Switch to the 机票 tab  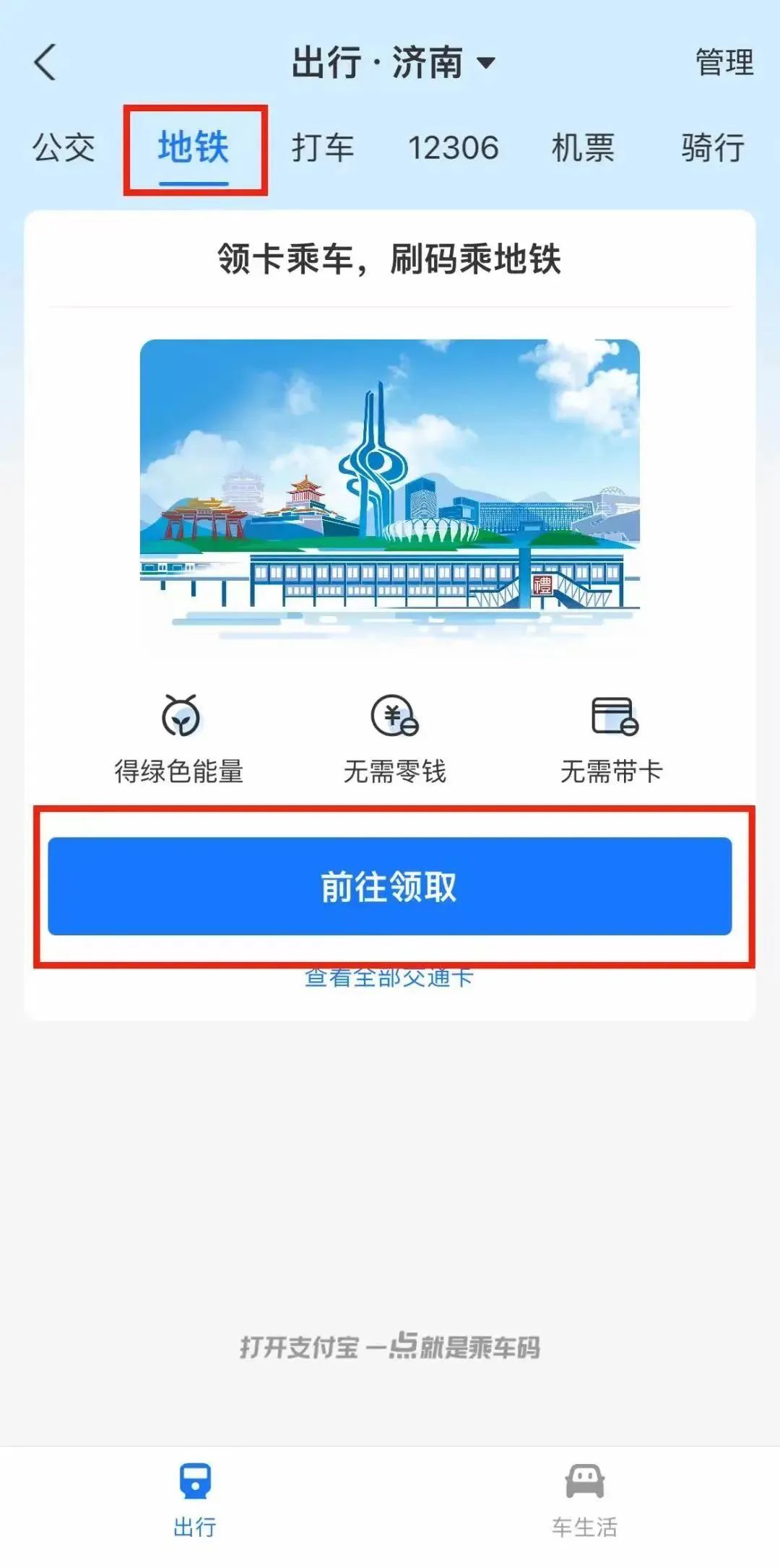(x=583, y=148)
